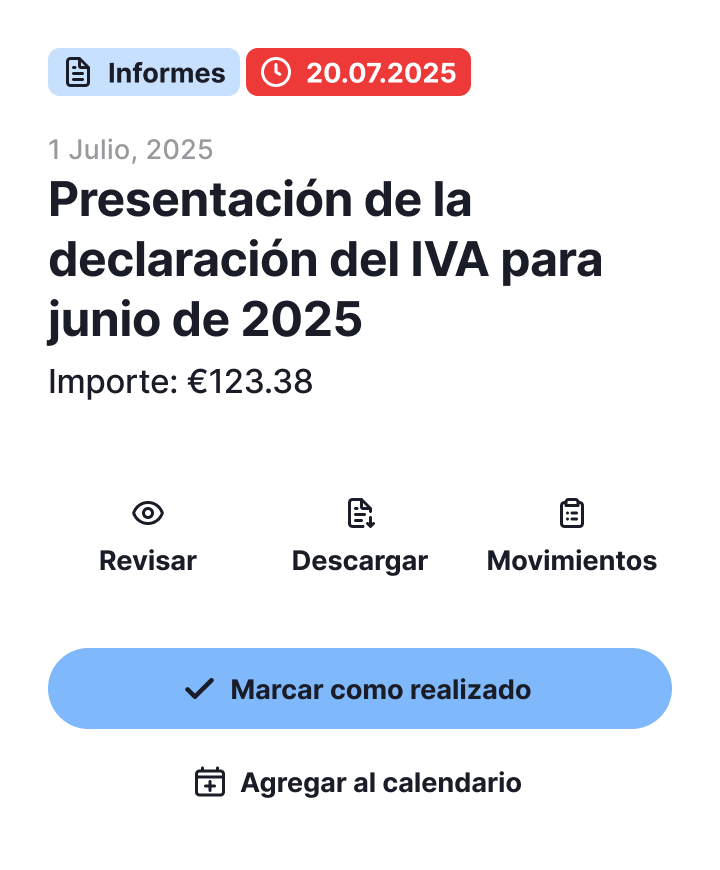Tap the Informes chip

pyautogui.click(x=144, y=72)
